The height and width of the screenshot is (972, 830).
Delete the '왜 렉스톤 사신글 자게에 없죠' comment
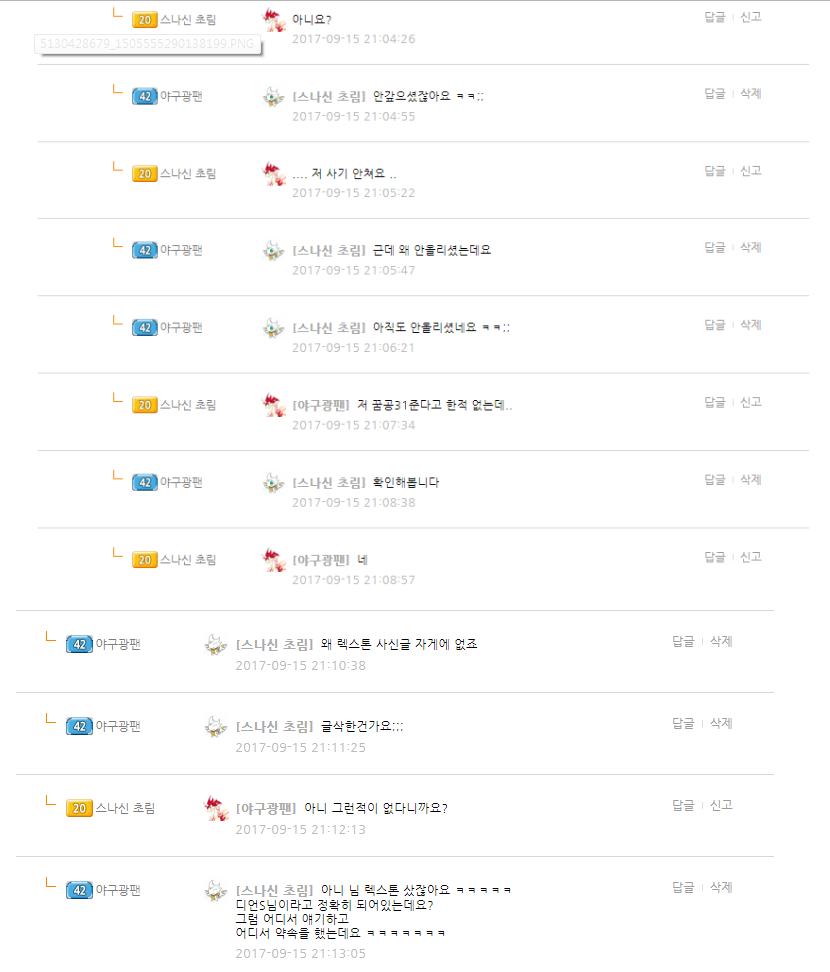point(720,641)
